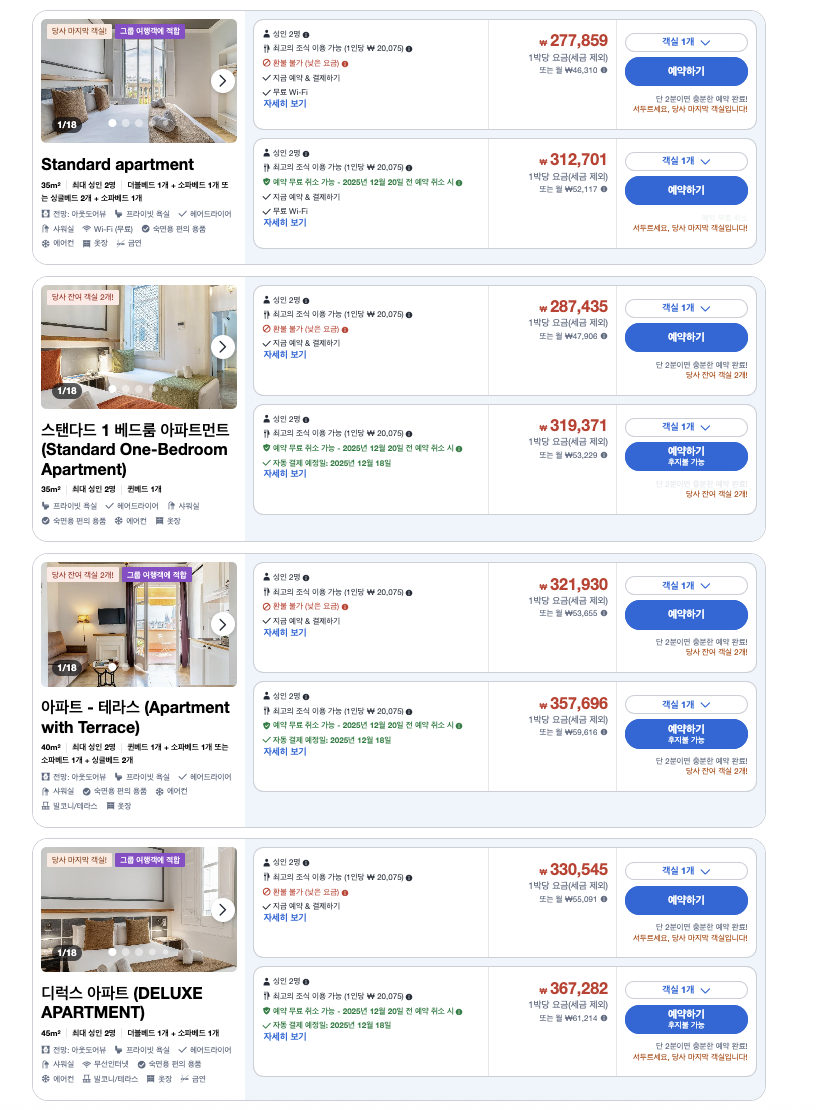Image resolution: width=820 pixels, height=1110 pixels.
Task: Reserve ₩357,696 offer with pay later
Action: [686, 734]
